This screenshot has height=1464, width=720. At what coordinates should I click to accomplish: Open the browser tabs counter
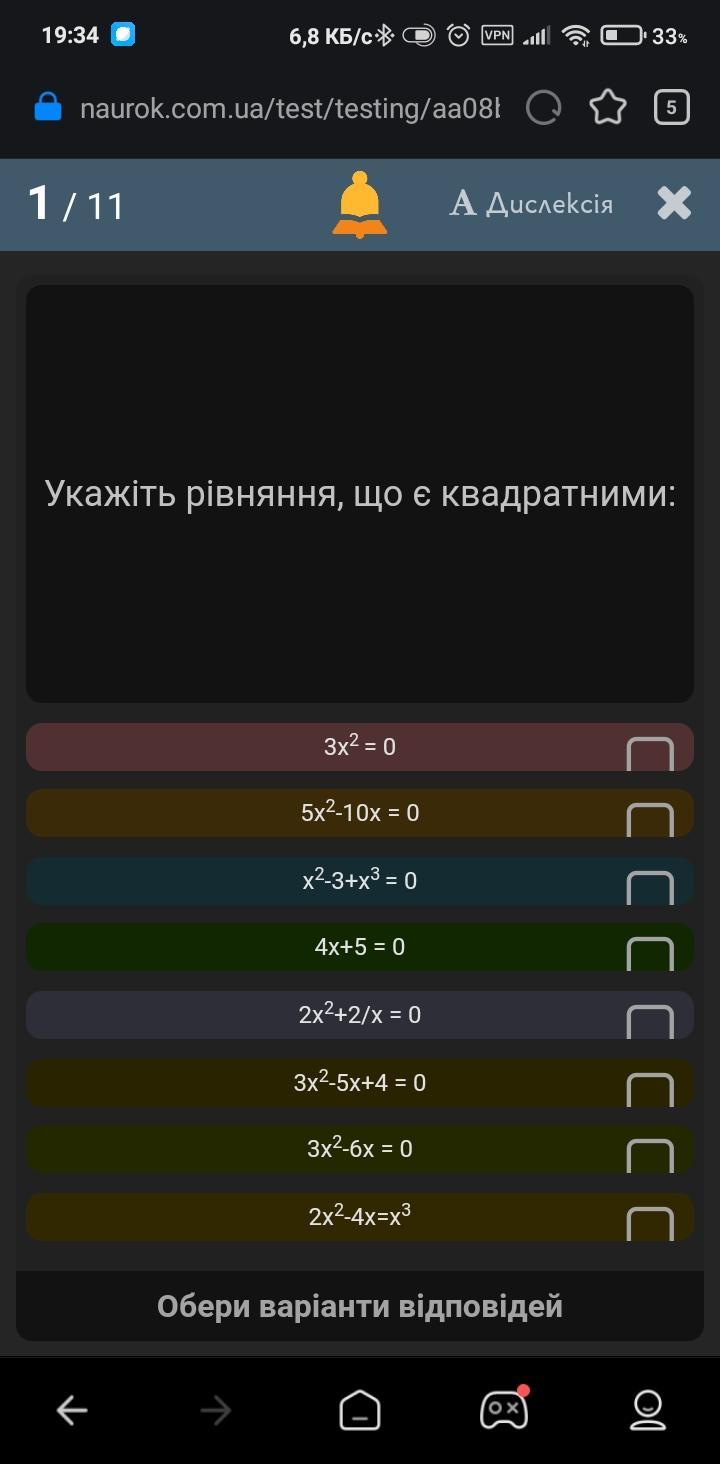click(671, 108)
